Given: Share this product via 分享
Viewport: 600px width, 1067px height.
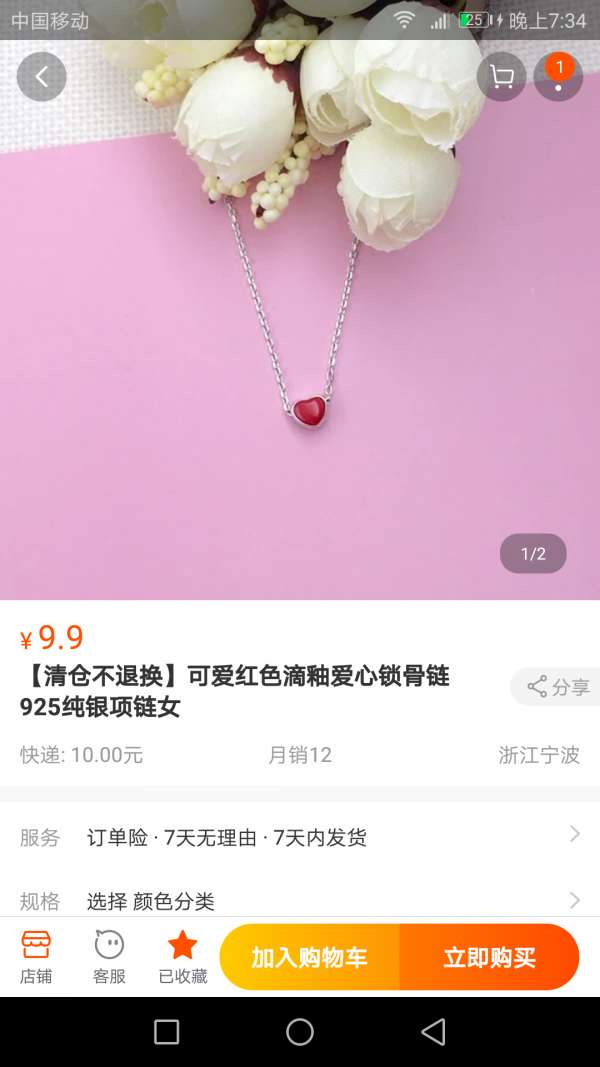Looking at the screenshot, I should click(x=558, y=687).
